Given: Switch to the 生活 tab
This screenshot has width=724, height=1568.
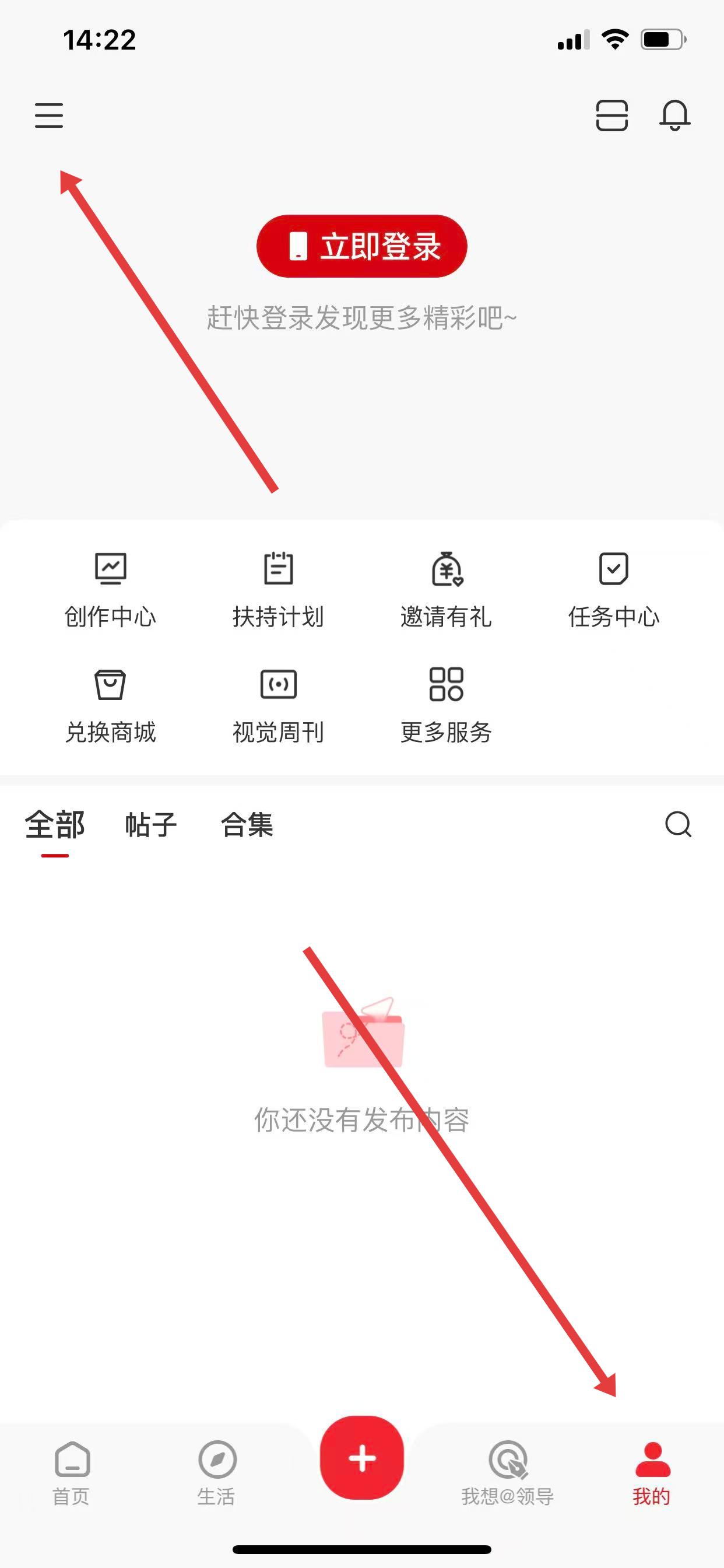Looking at the screenshot, I should pos(217,1472).
